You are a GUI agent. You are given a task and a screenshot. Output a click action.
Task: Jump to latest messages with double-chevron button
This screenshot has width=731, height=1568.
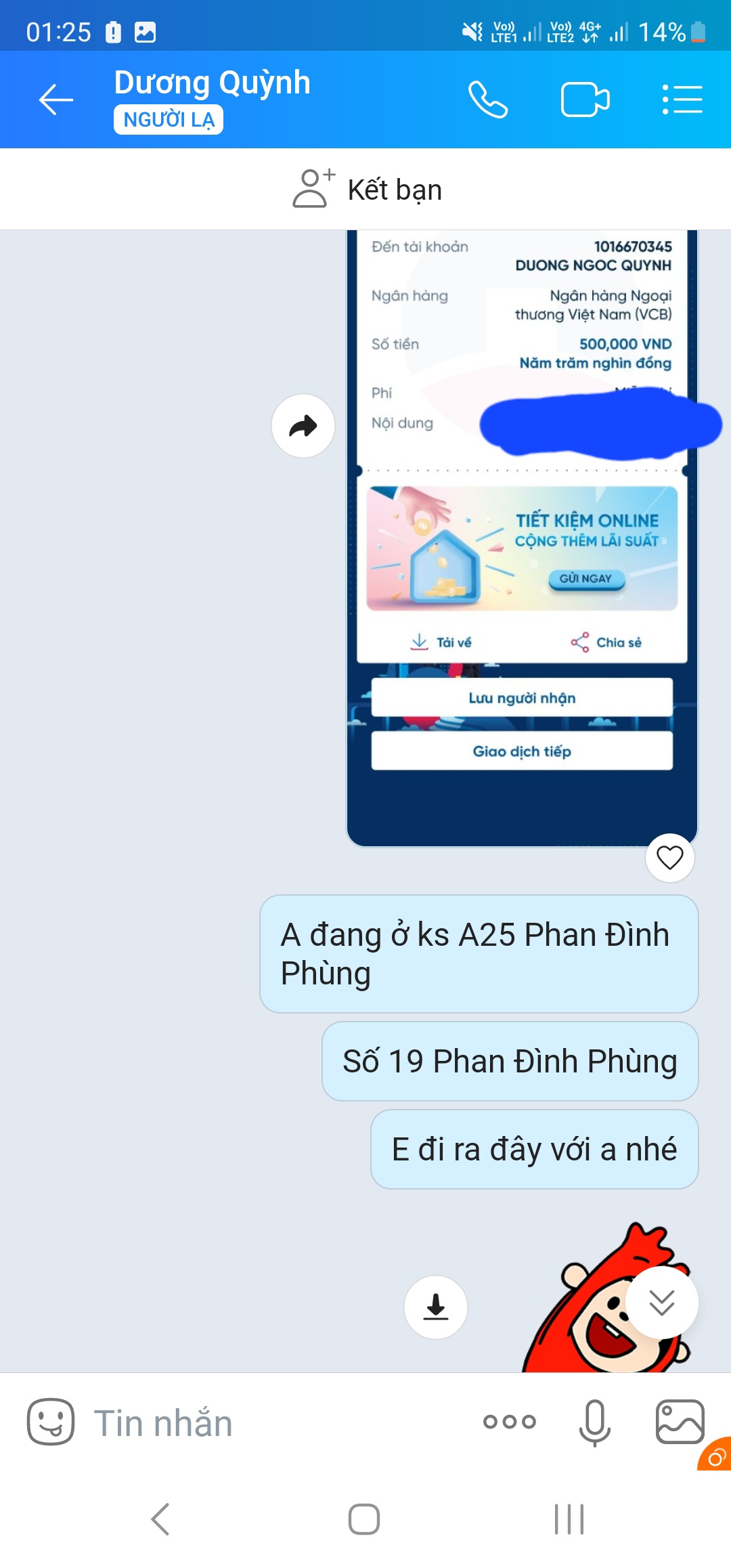pos(661,1303)
